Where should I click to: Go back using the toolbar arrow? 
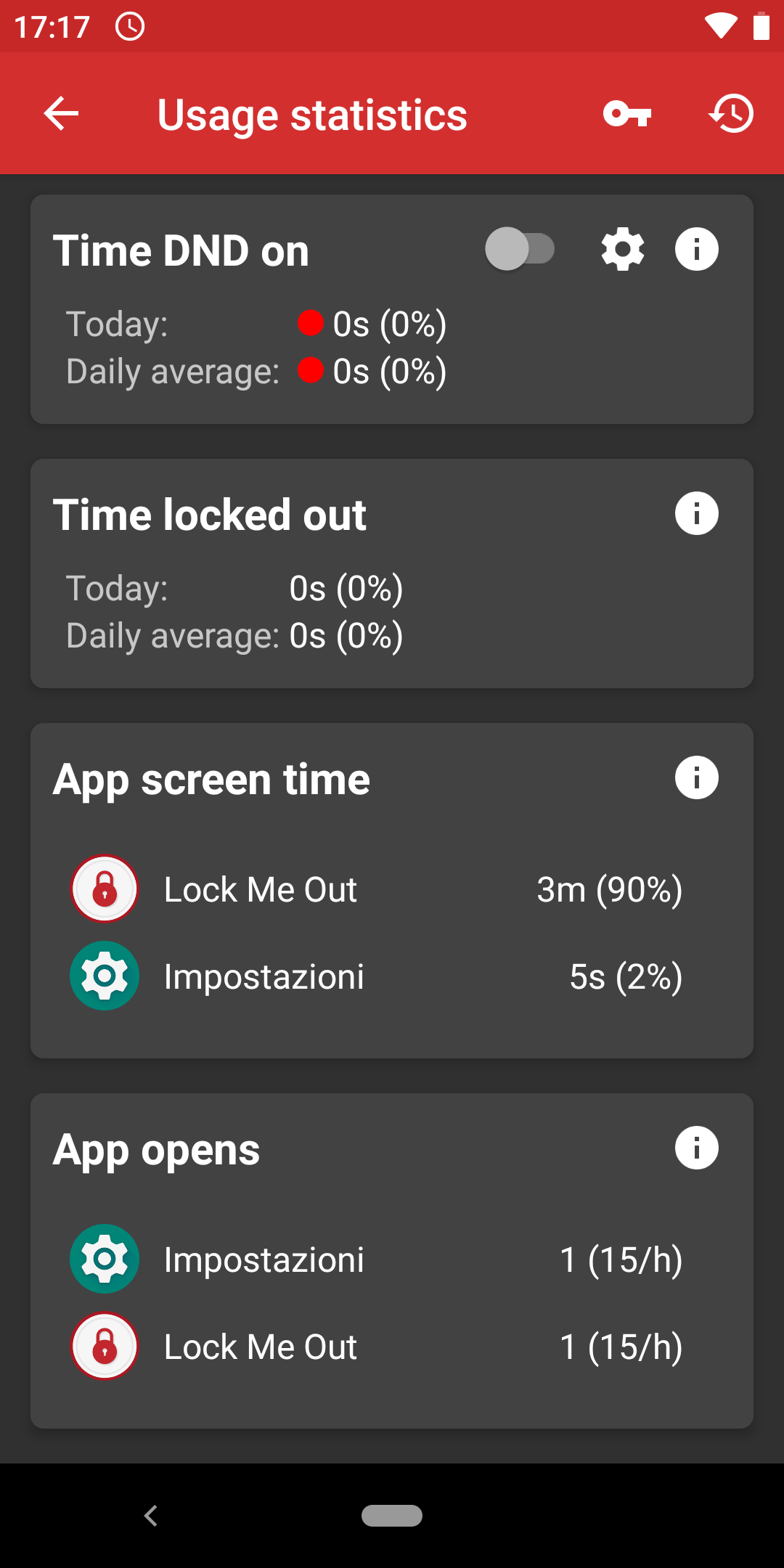61,114
